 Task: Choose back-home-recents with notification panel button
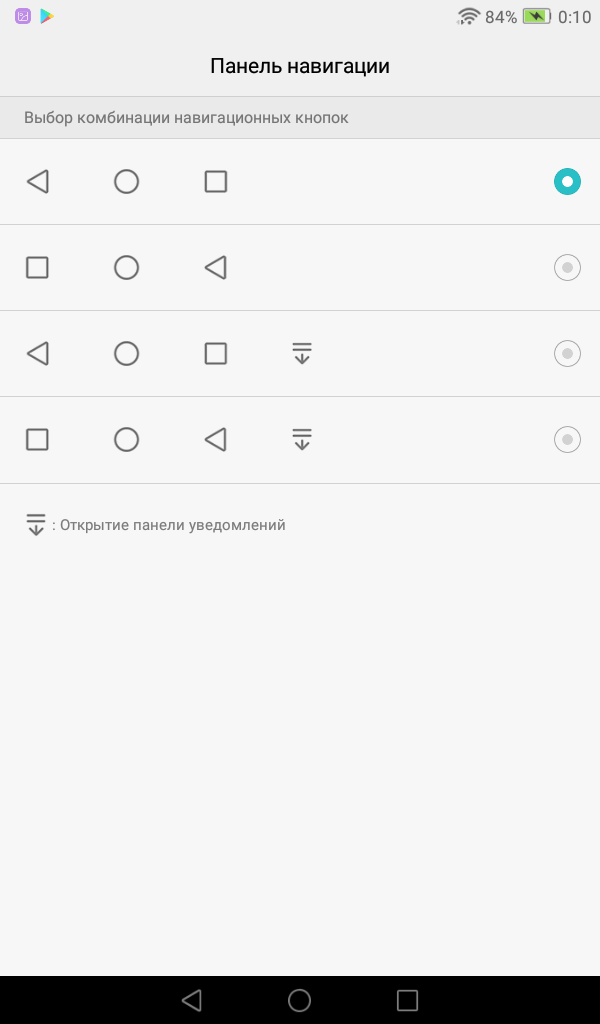coord(300,353)
